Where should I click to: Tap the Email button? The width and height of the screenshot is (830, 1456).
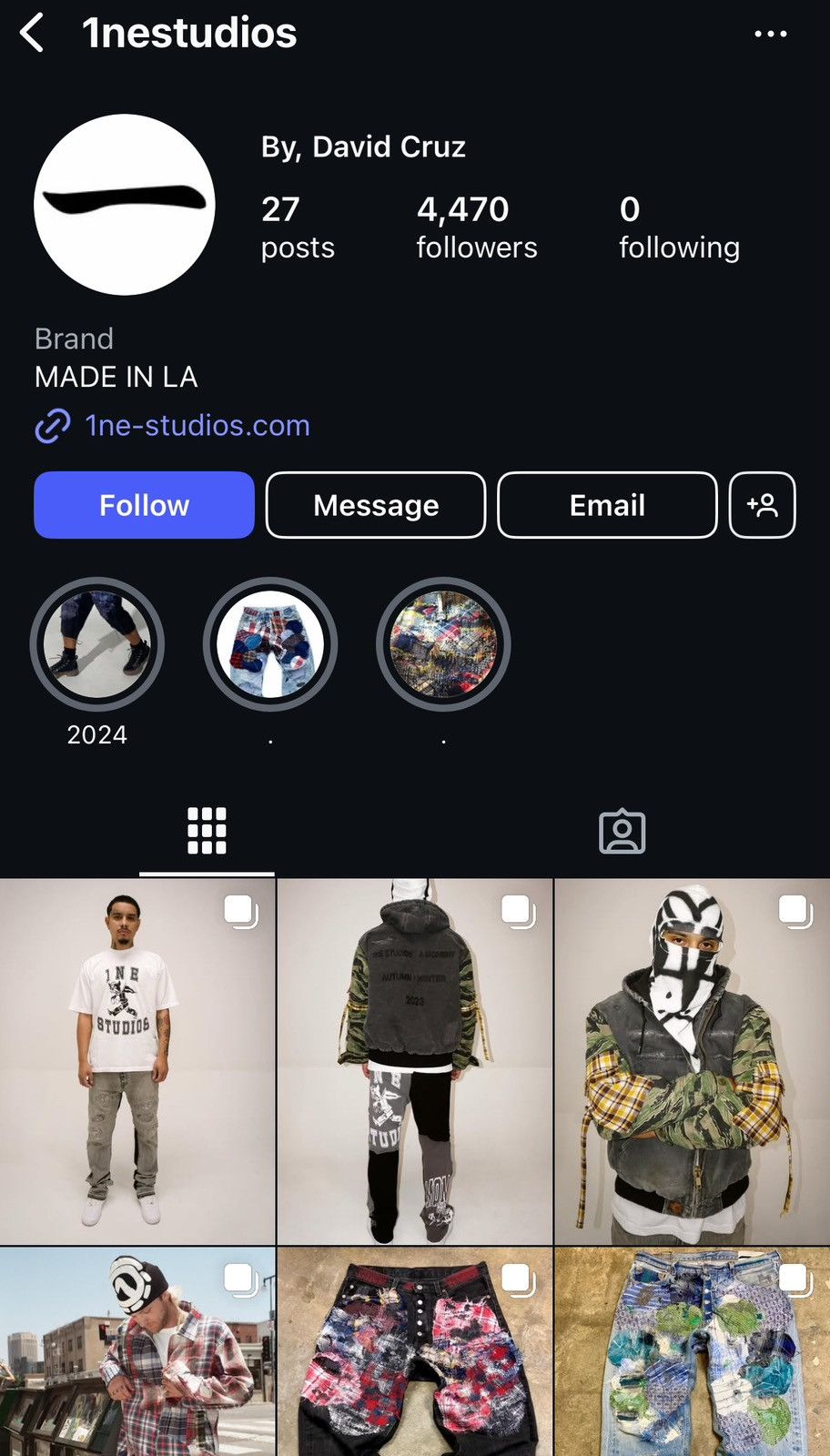(x=607, y=505)
